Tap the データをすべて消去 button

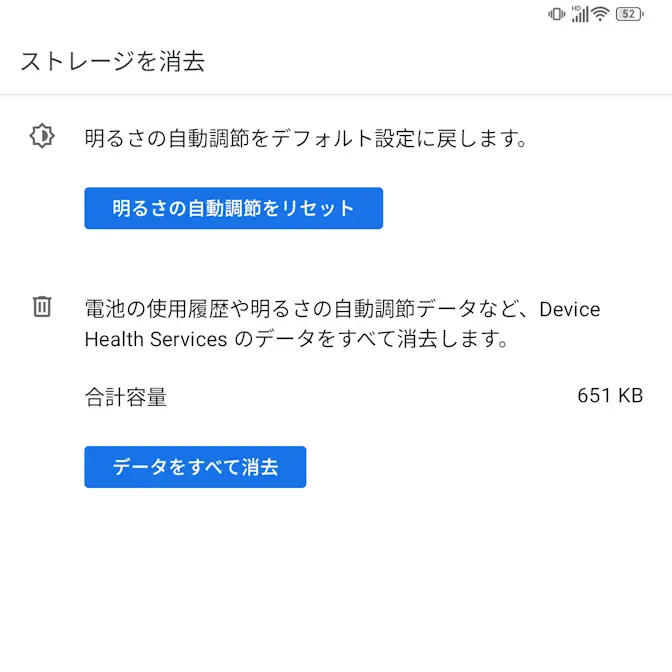point(195,467)
